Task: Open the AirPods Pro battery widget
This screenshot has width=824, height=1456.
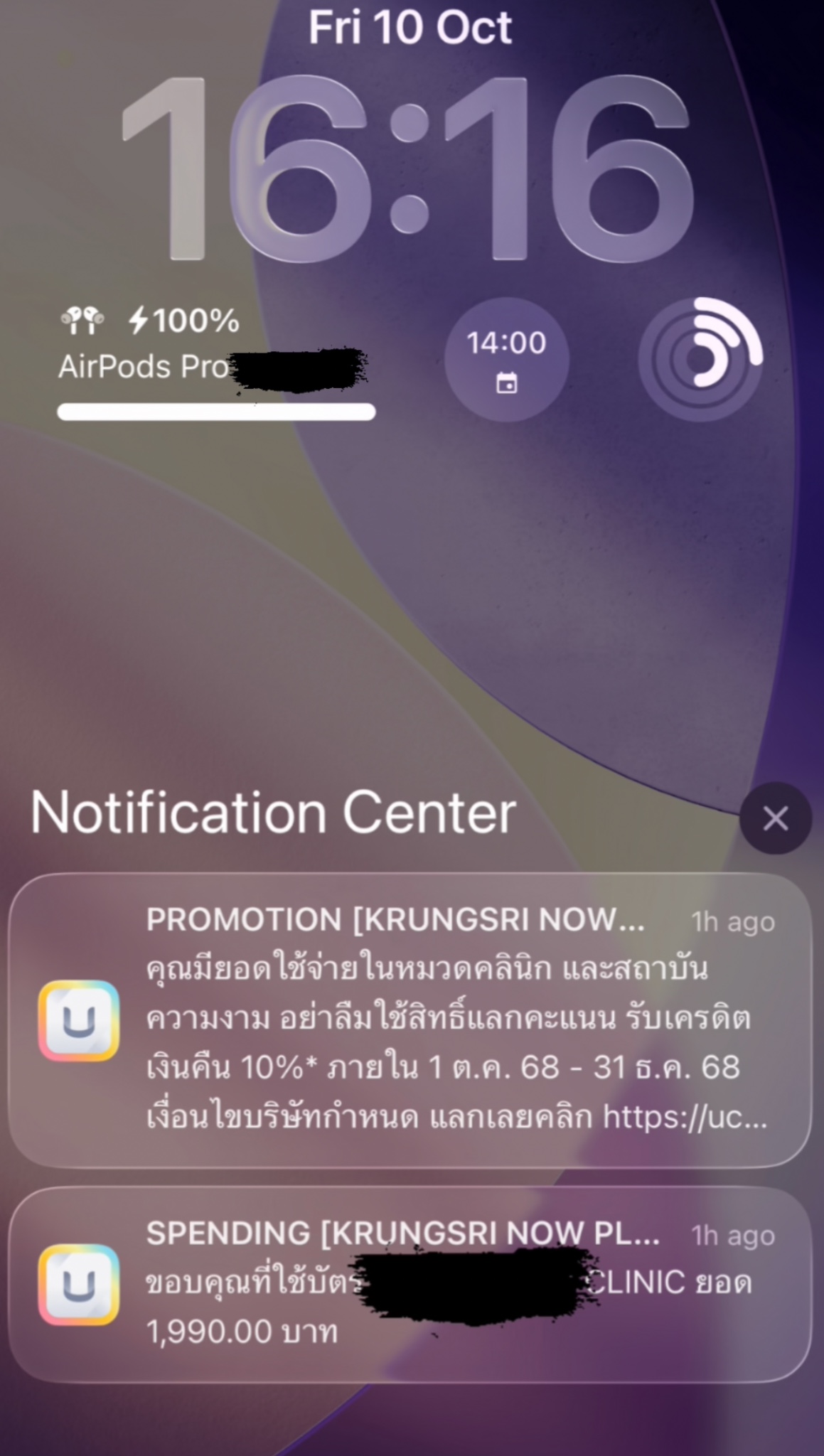Action: (x=216, y=363)
